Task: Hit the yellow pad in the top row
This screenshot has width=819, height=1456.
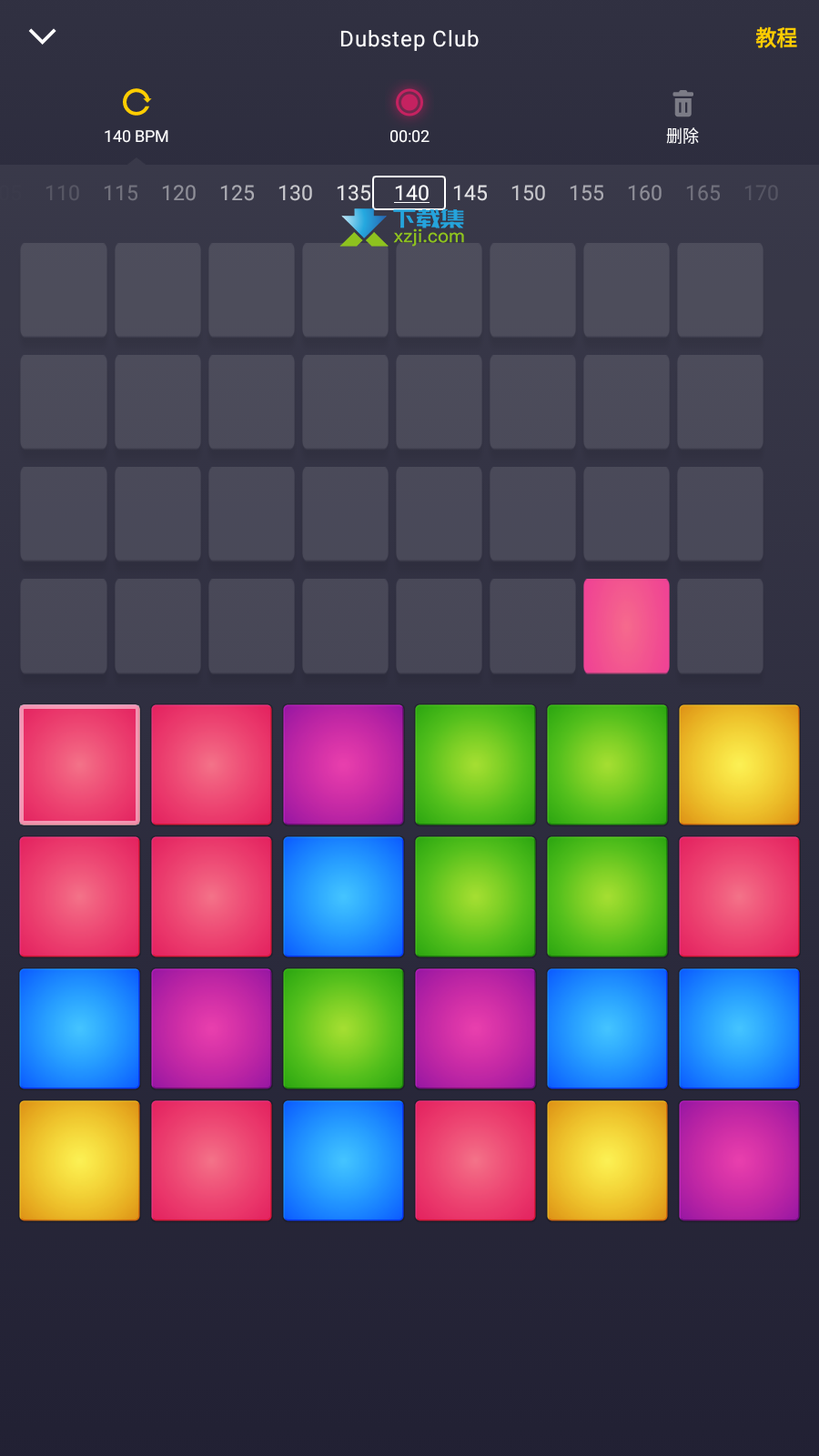Action: click(739, 764)
